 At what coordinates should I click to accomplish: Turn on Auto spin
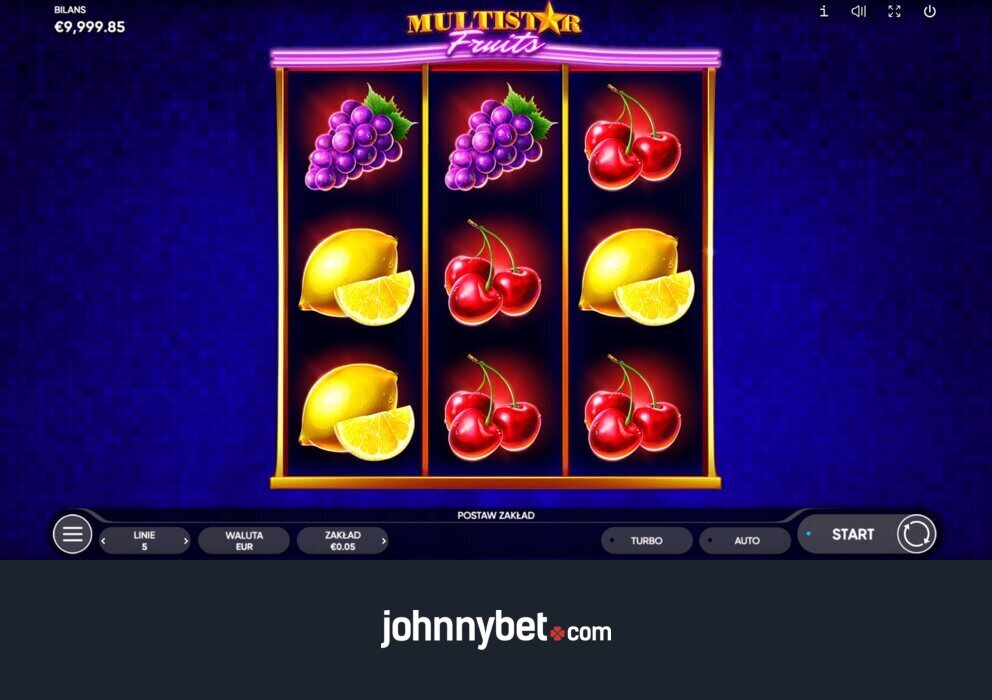point(745,540)
